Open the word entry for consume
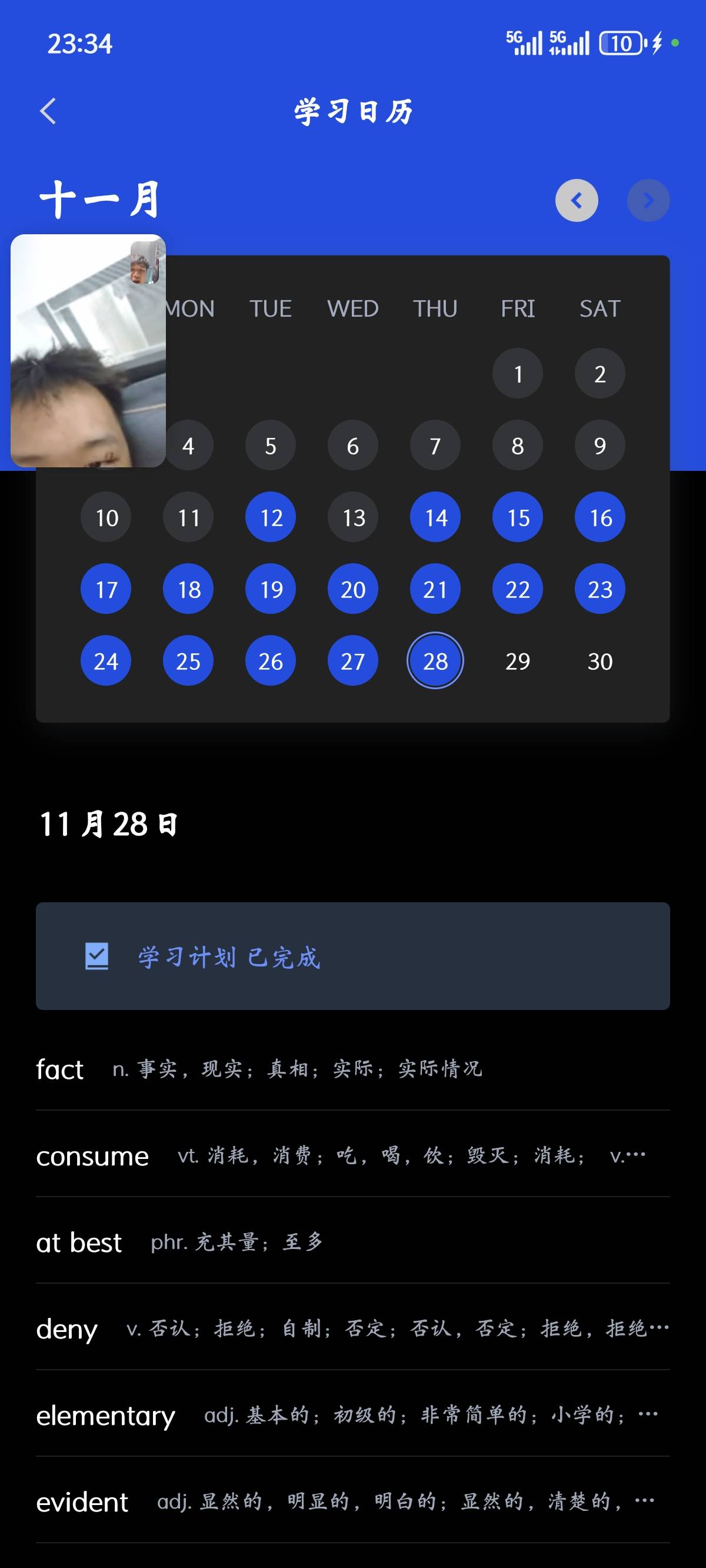The image size is (706, 1568). (x=353, y=1155)
